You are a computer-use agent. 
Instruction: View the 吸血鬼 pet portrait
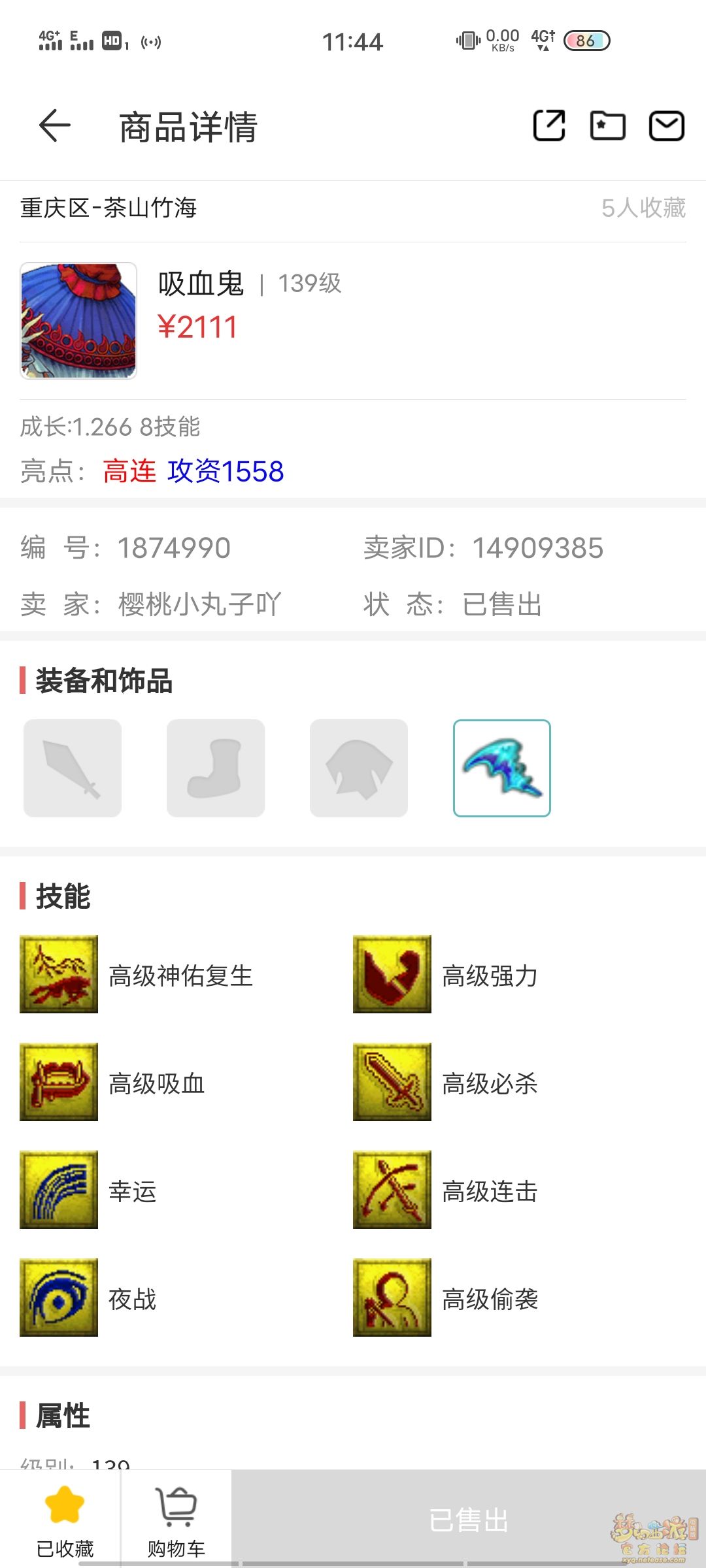[78, 321]
